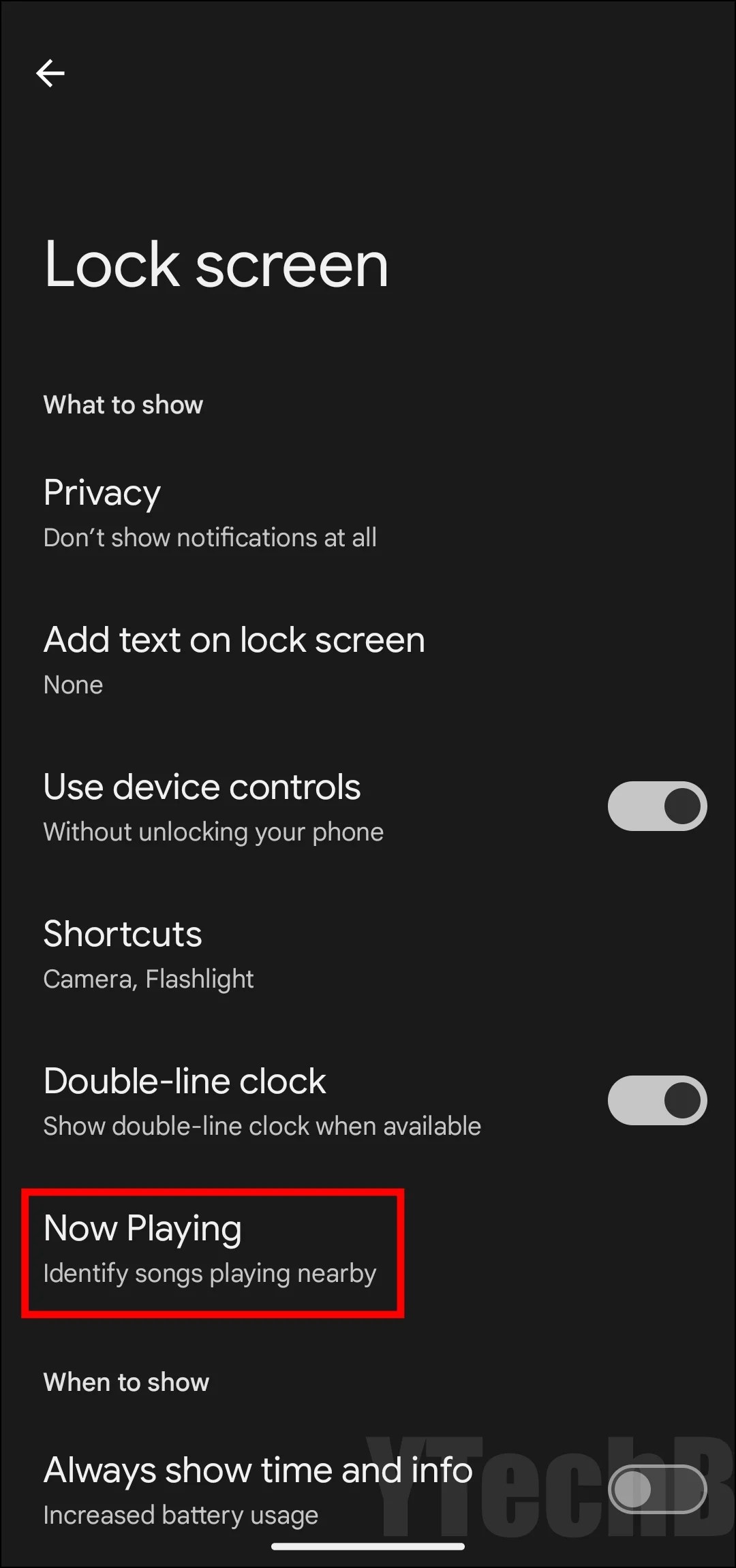Tap Increased battery usage subtitle
The width and height of the screenshot is (736, 1568).
[180, 1515]
